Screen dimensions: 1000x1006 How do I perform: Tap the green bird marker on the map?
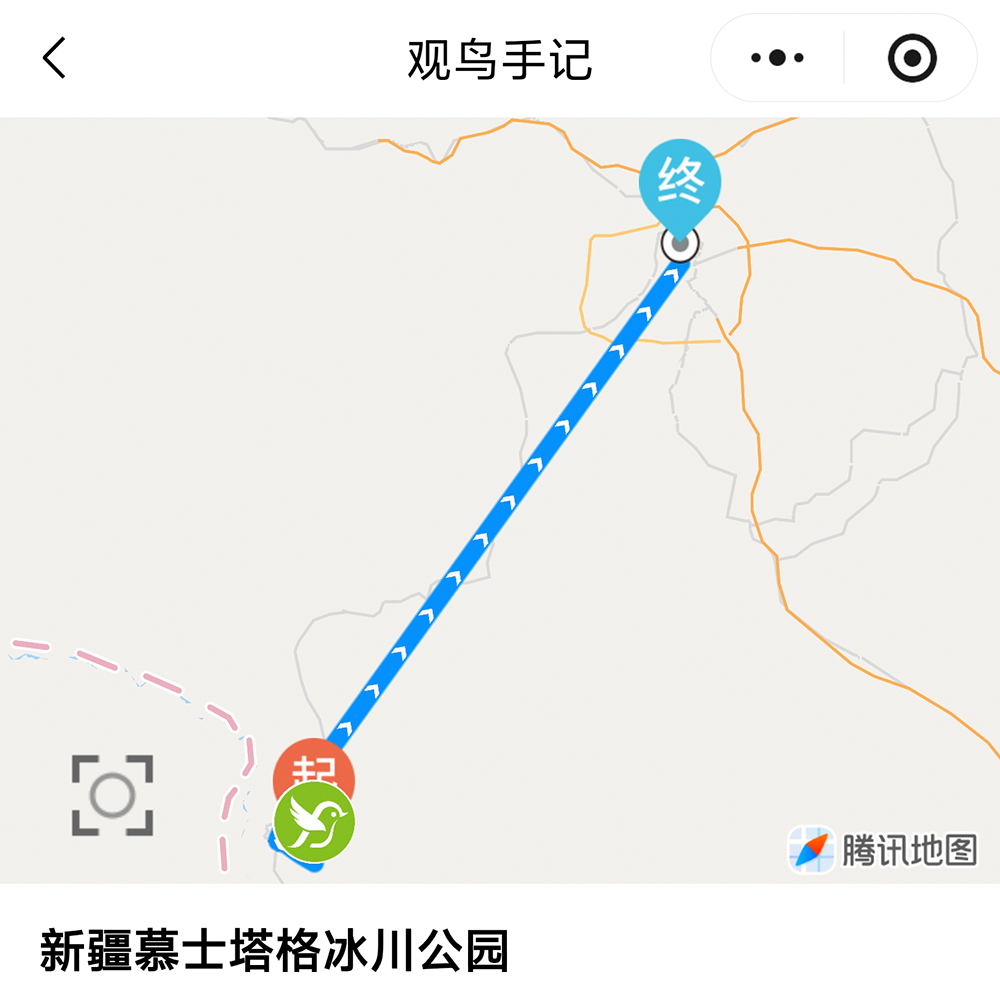(314, 822)
